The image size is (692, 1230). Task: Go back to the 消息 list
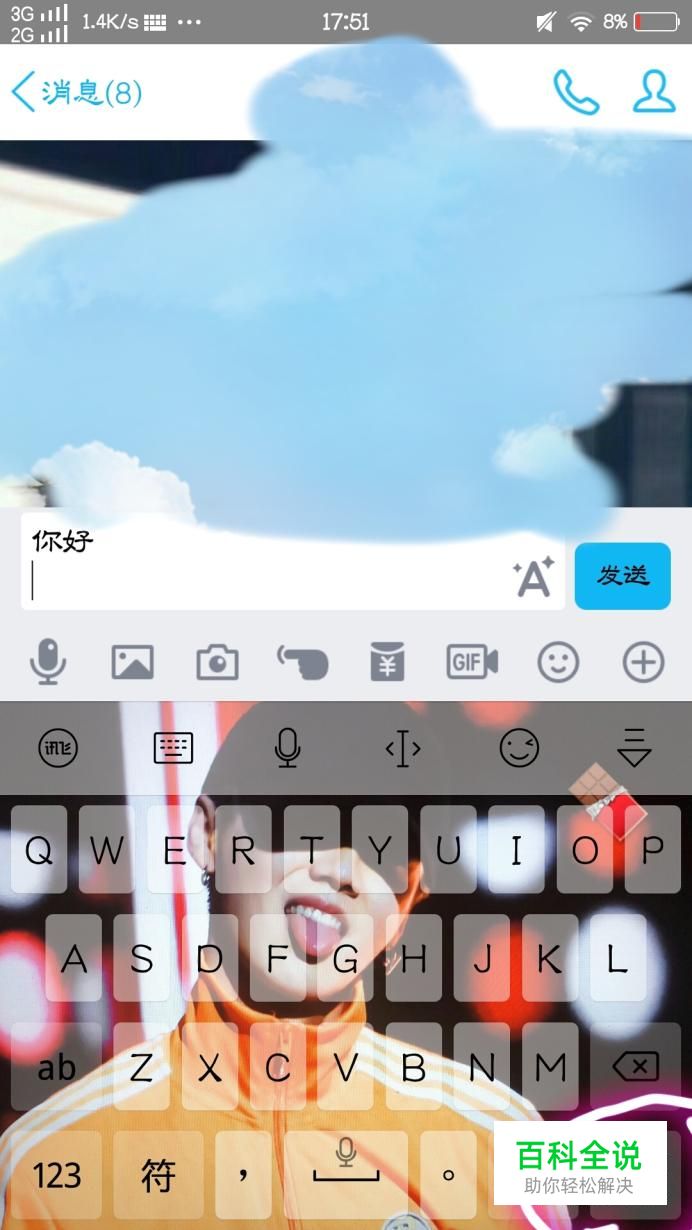point(75,93)
